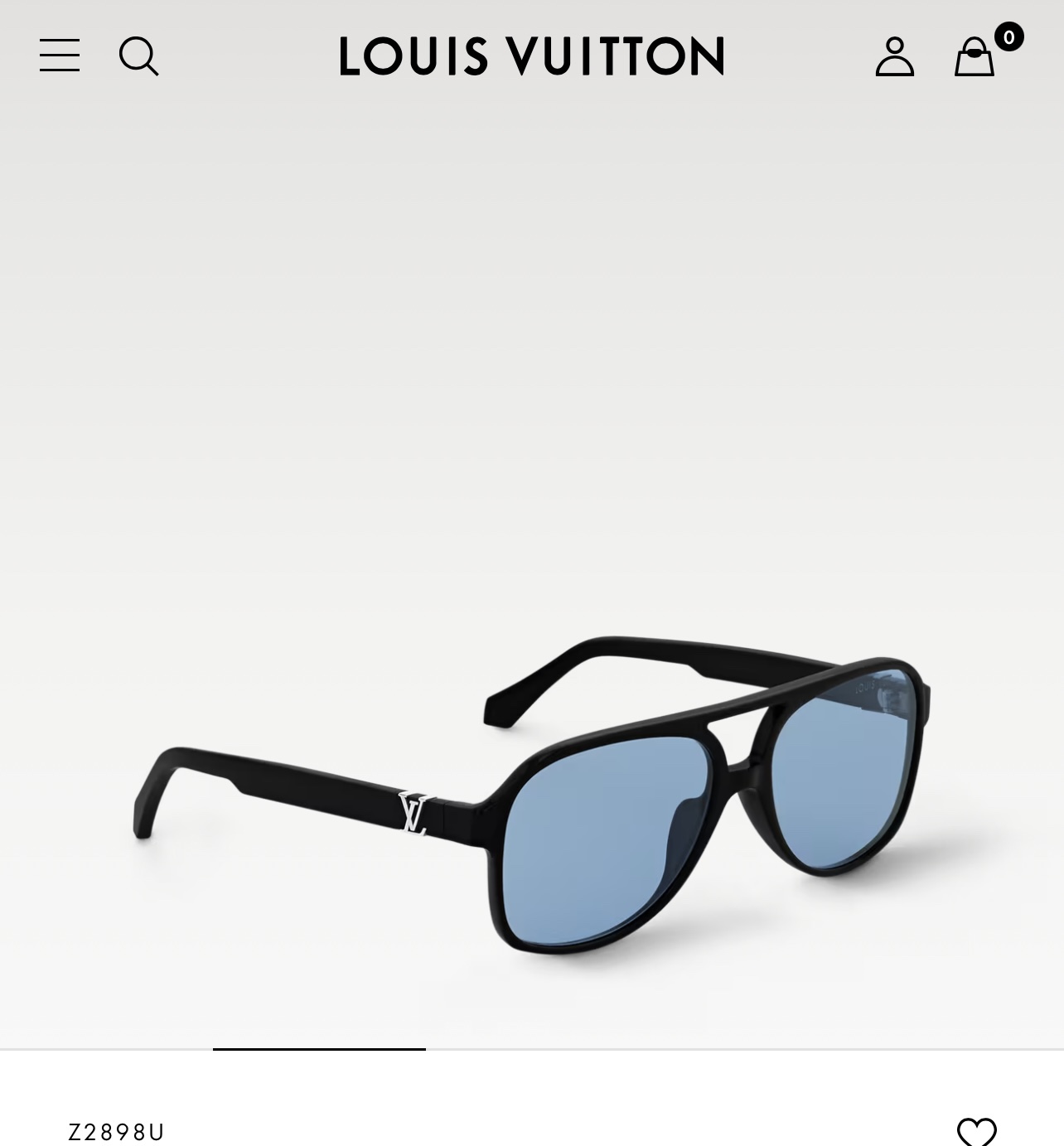
Task: Go to the Louis Vuitton homepage
Action: (x=531, y=56)
